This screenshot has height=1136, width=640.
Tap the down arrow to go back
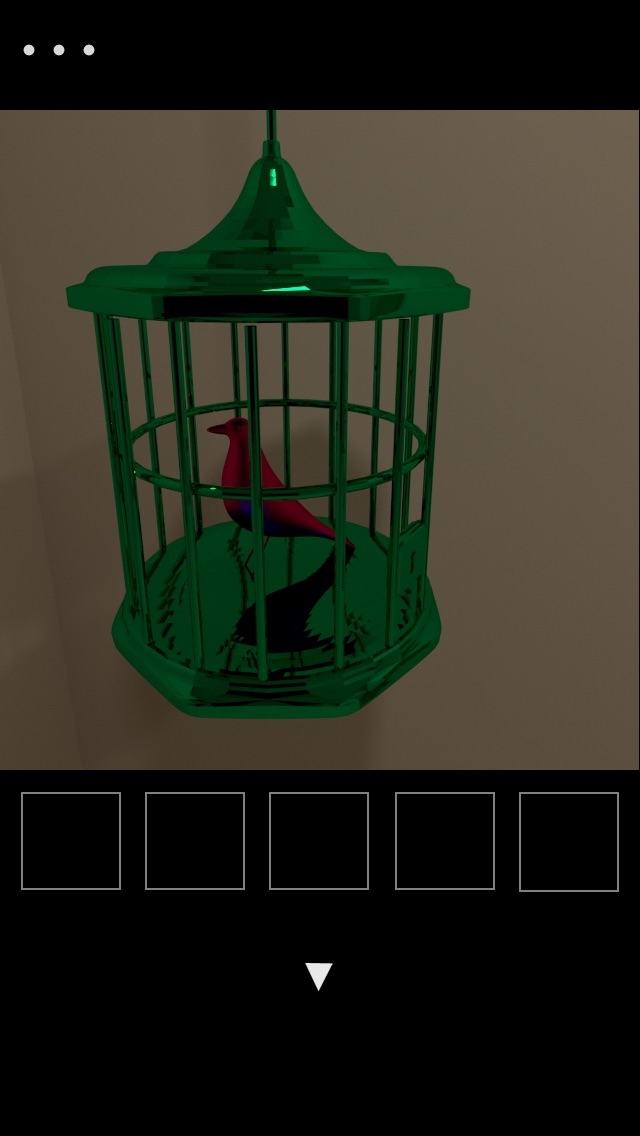pos(318,976)
